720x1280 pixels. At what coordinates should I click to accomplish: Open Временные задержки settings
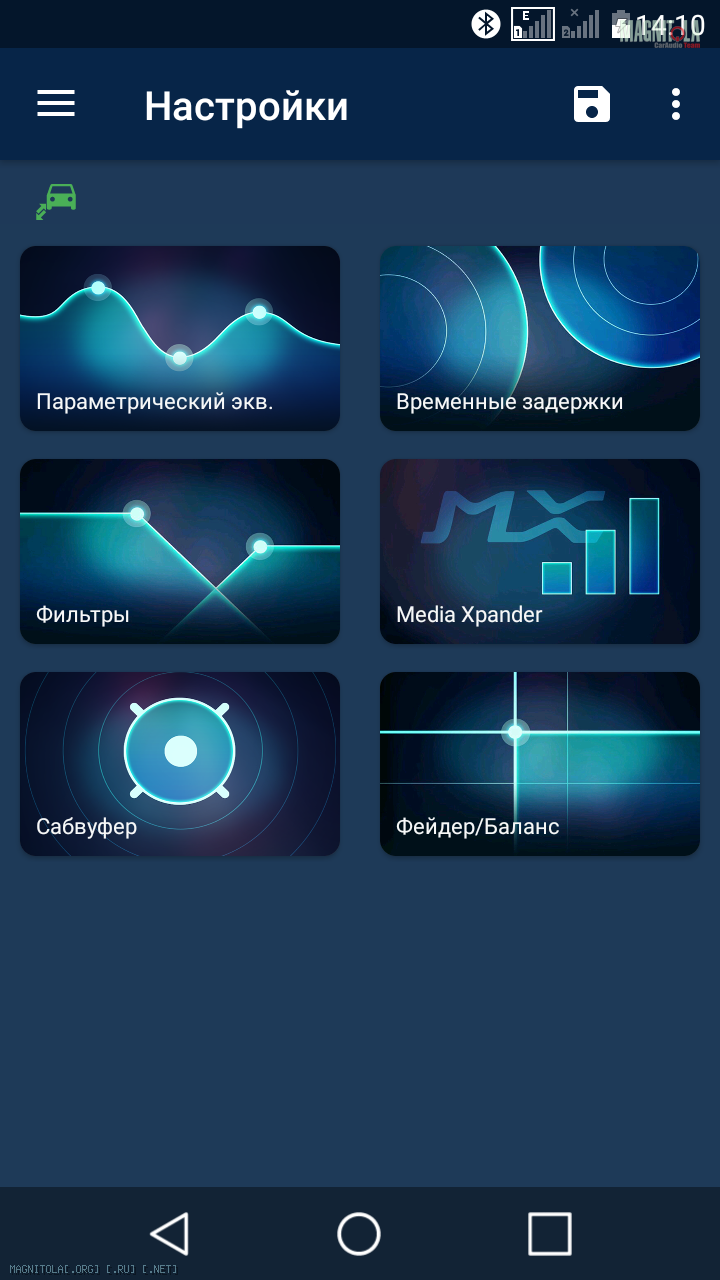click(x=540, y=338)
